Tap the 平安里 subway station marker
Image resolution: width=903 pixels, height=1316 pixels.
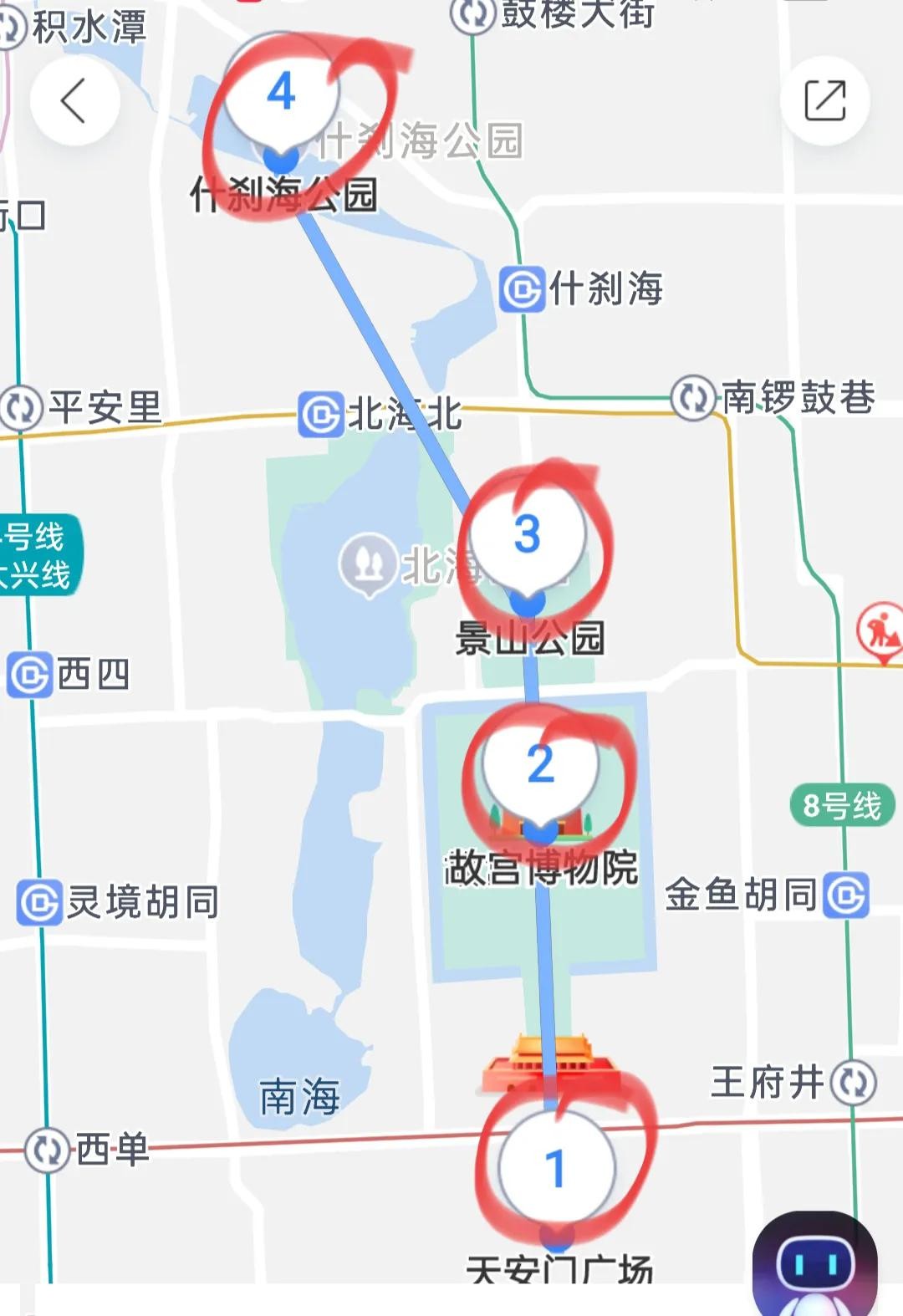[20, 409]
